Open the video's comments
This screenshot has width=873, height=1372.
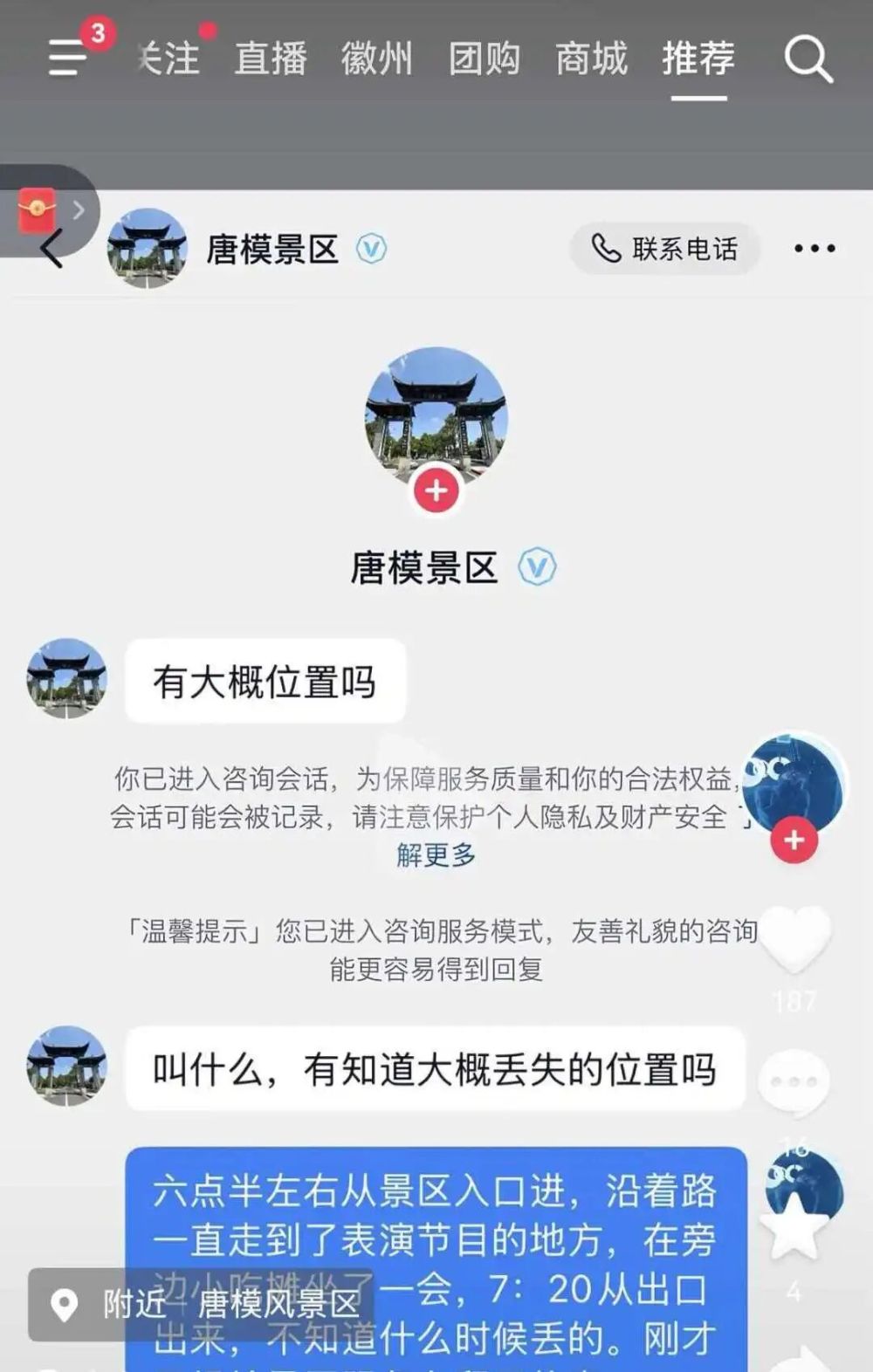pos(794,1082)
